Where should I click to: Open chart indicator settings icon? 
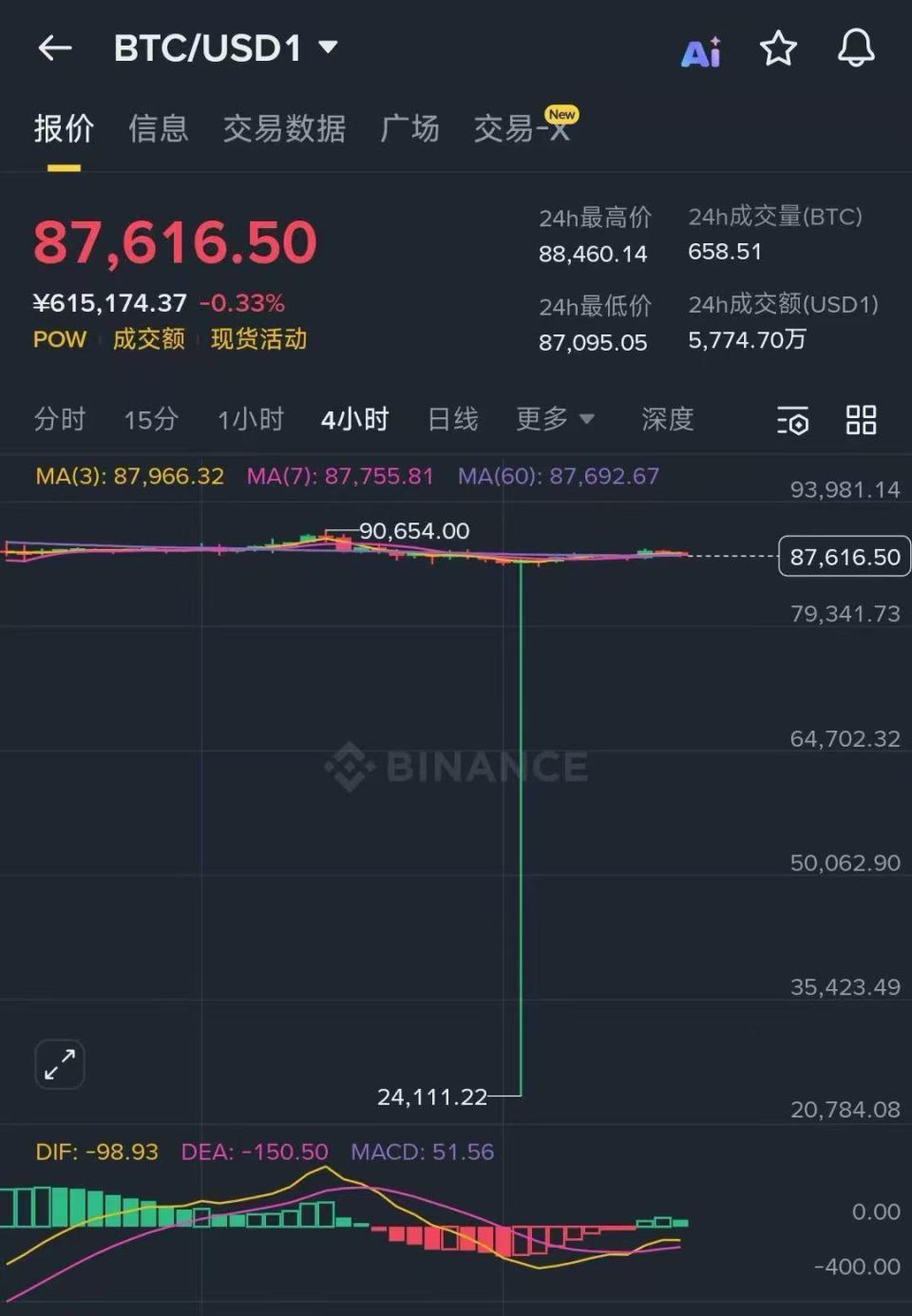coord(793,420)
